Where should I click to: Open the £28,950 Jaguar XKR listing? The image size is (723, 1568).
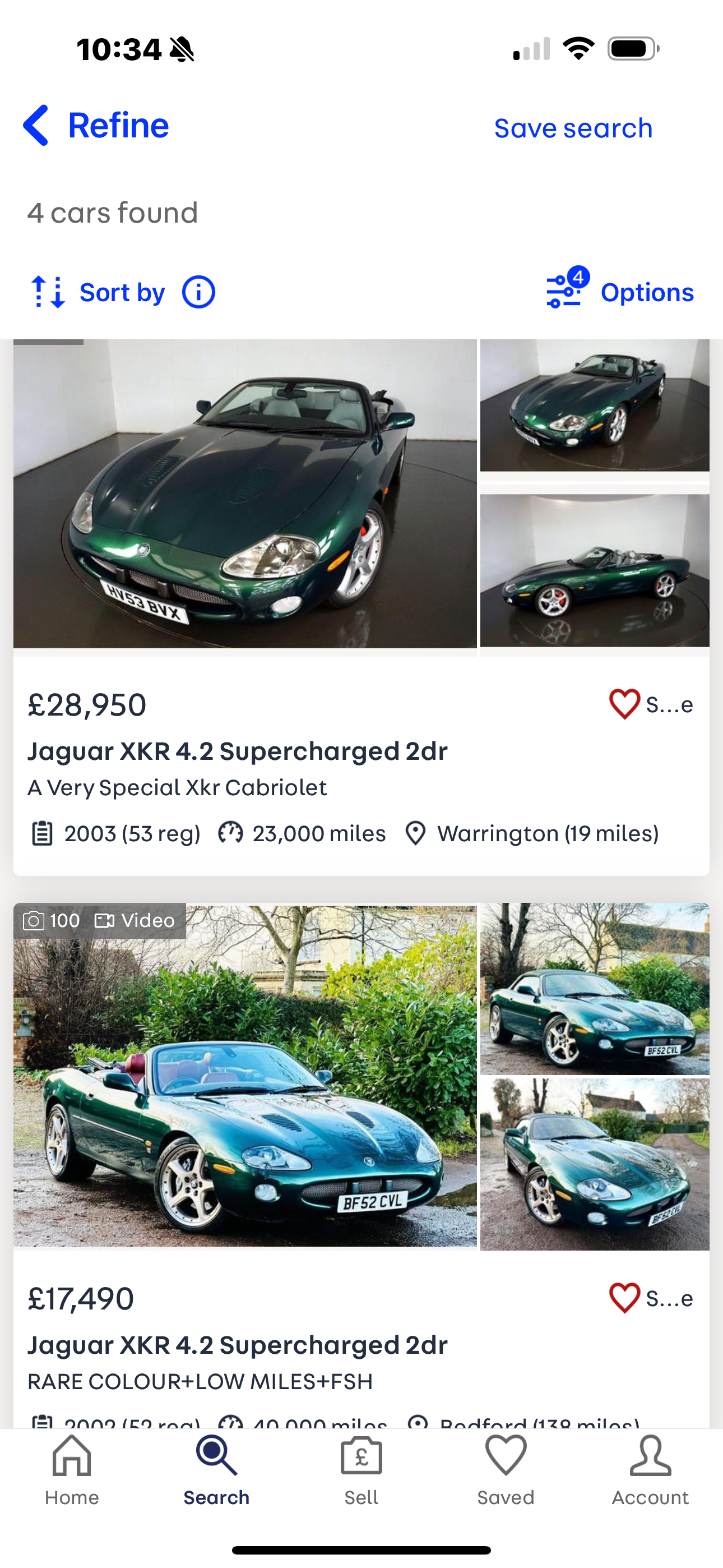[x=237, y=751]
